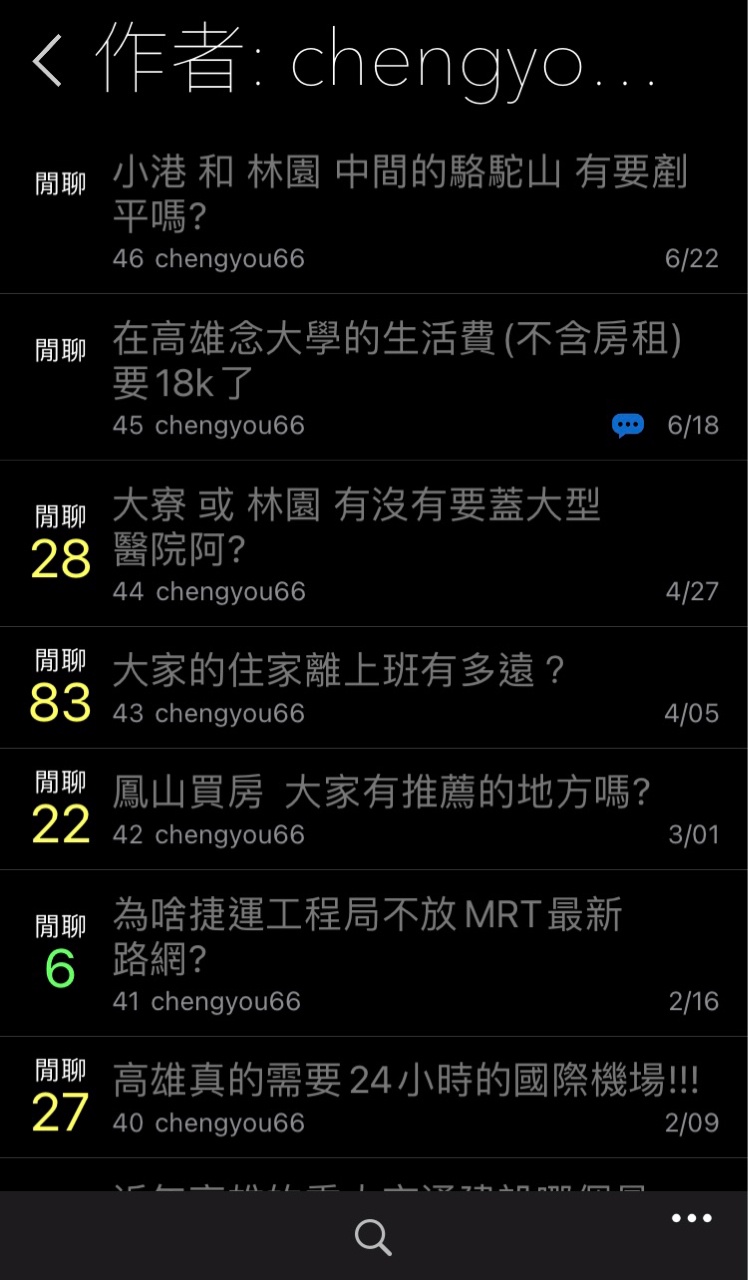
Task: Open thread 鳳山買房 大家有推薦的地方嗎
Action: point(382,793)
